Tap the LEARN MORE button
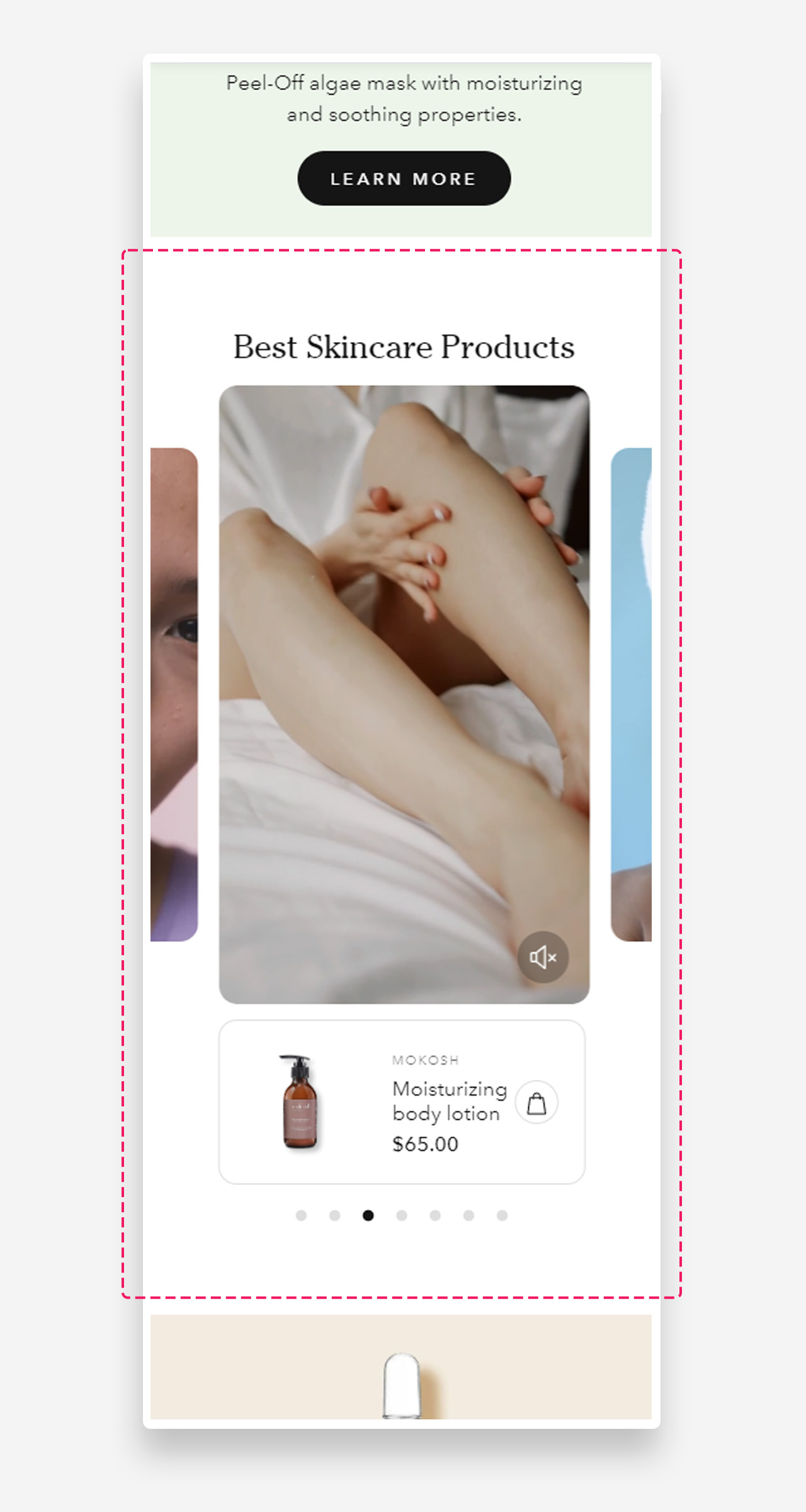 (404, 178)
